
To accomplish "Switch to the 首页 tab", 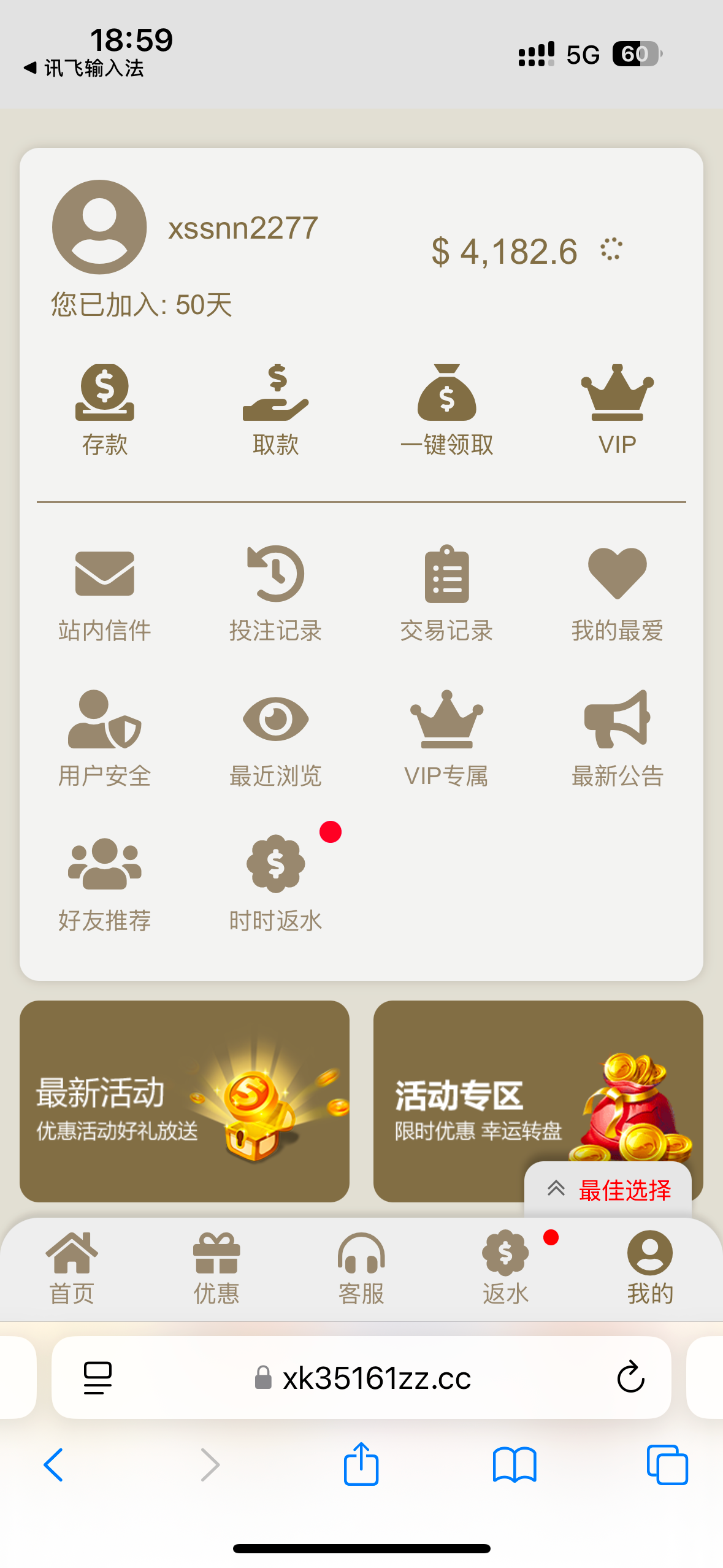I will tap(72, 1267).
